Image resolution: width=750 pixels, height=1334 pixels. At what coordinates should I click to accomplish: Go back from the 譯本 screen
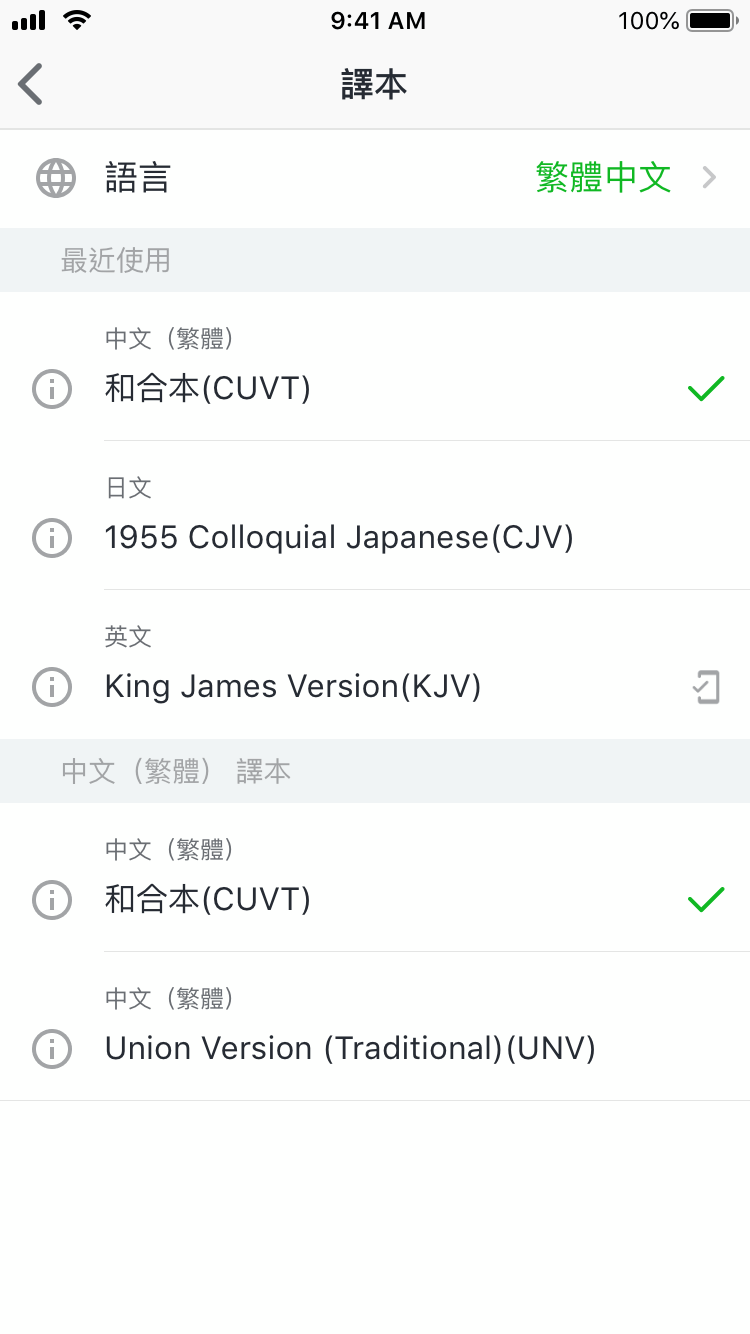[31, 84]
